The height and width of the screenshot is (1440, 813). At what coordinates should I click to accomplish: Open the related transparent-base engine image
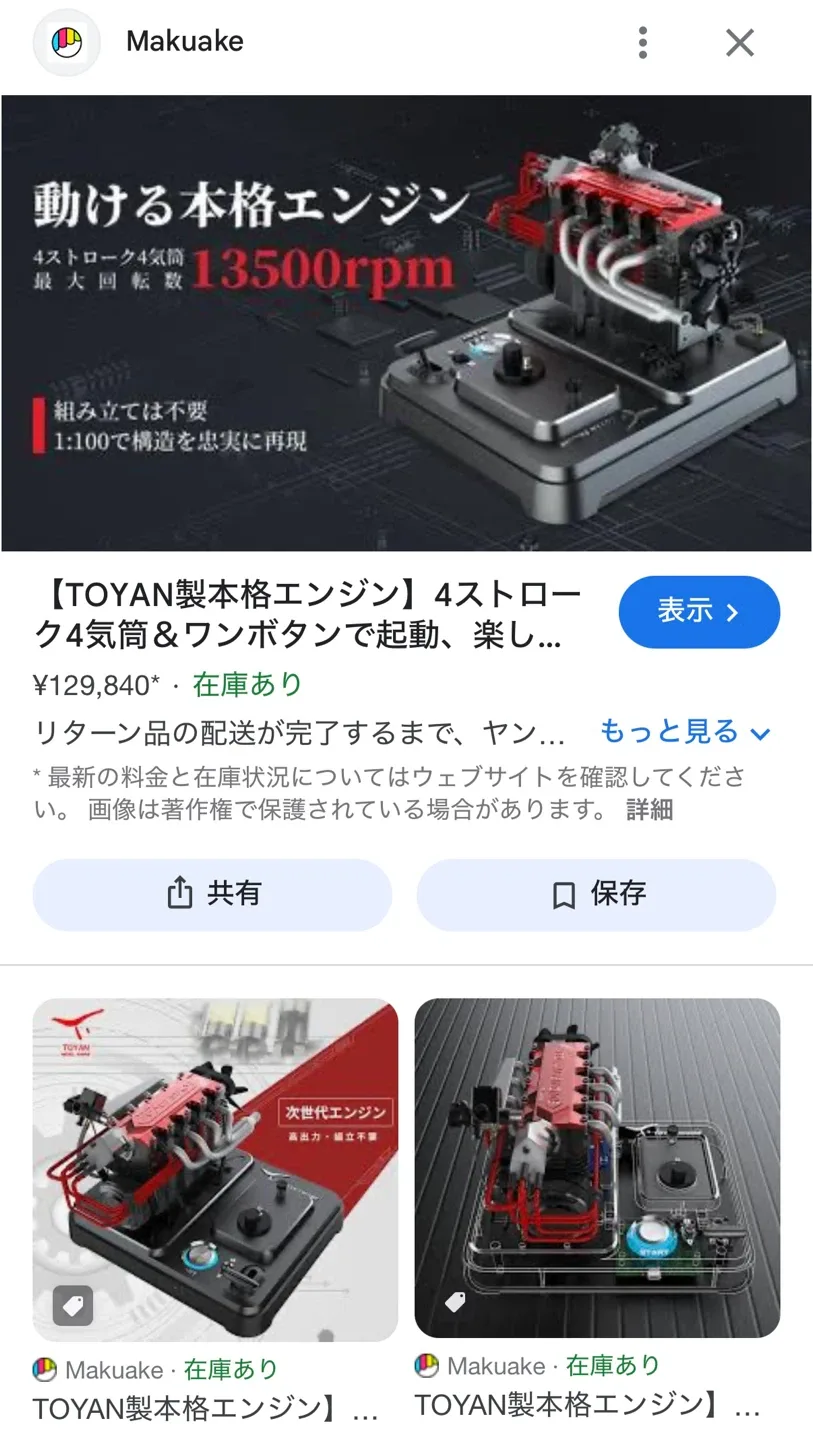point(597,1168)
